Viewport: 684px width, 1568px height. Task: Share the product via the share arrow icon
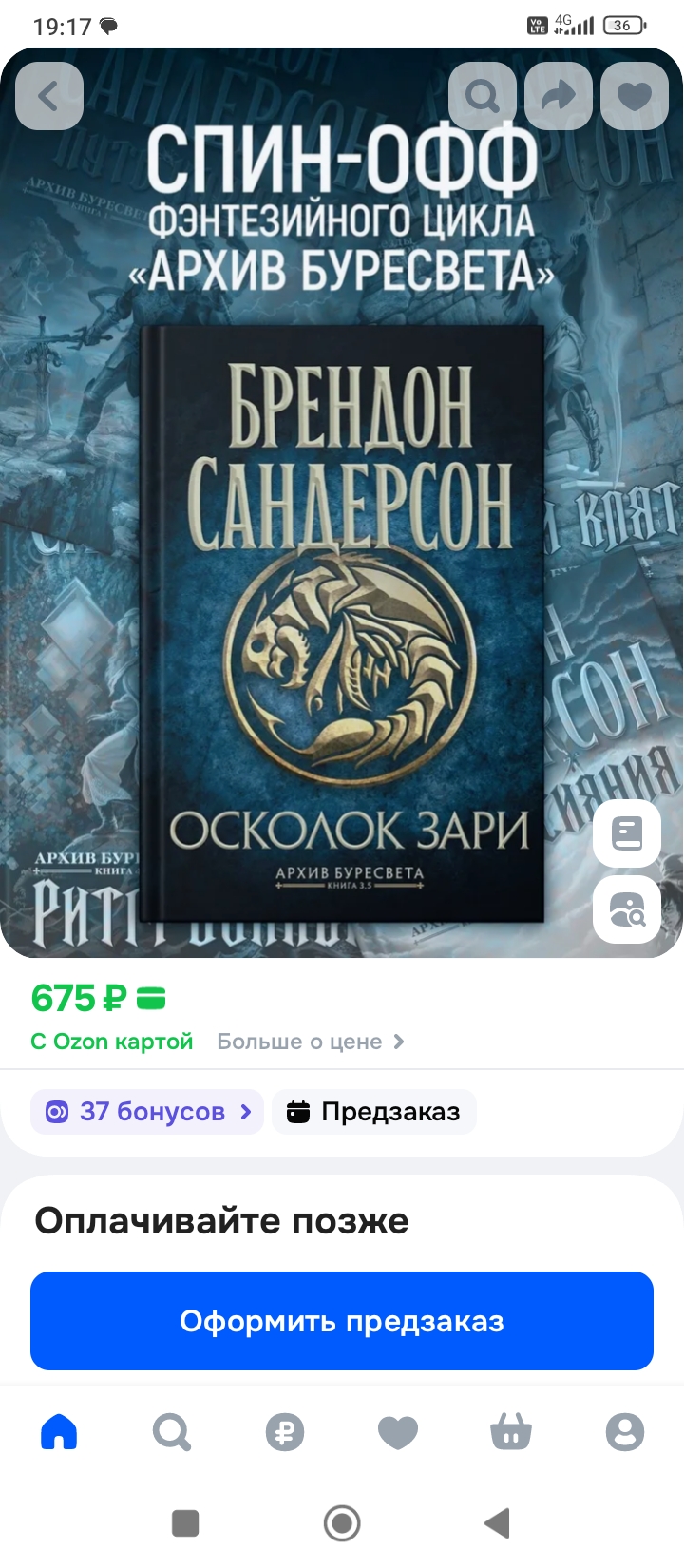(558, 96)
